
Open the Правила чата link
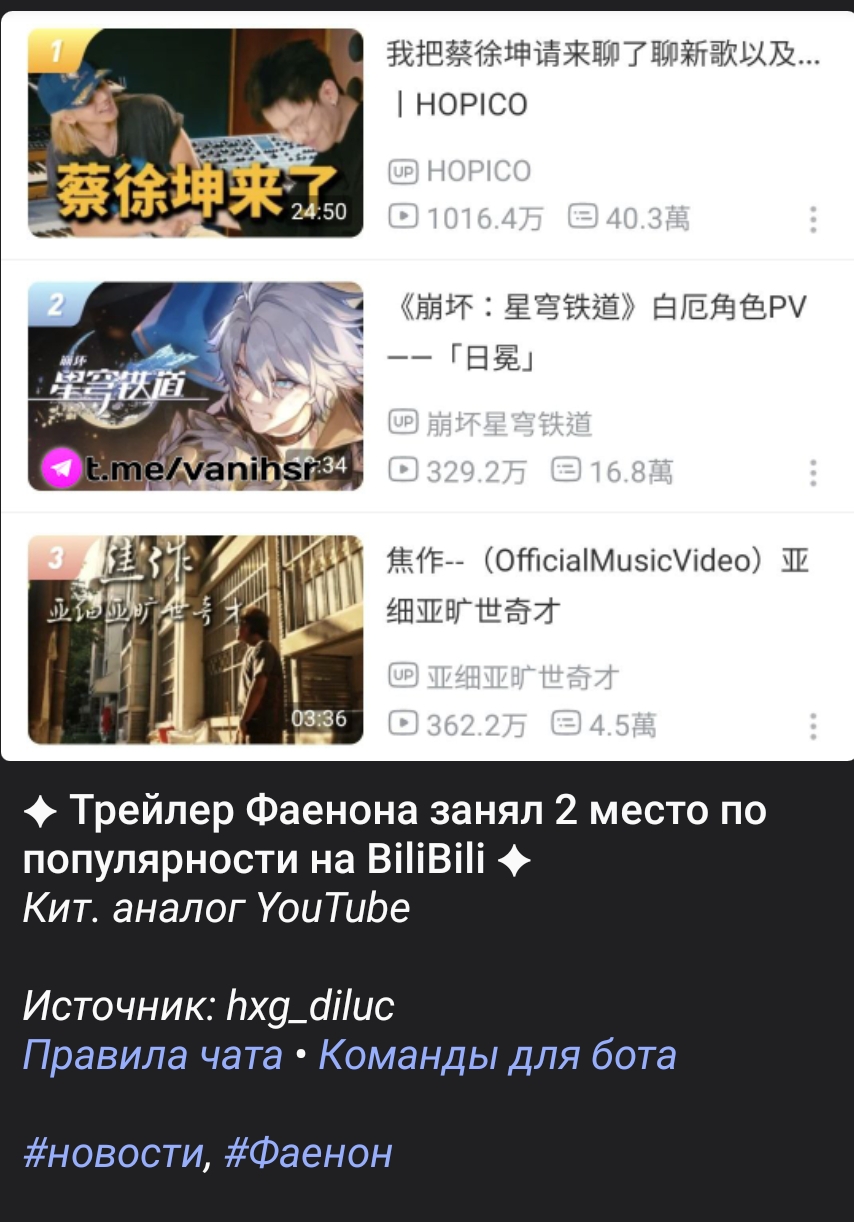(152, 1055)
